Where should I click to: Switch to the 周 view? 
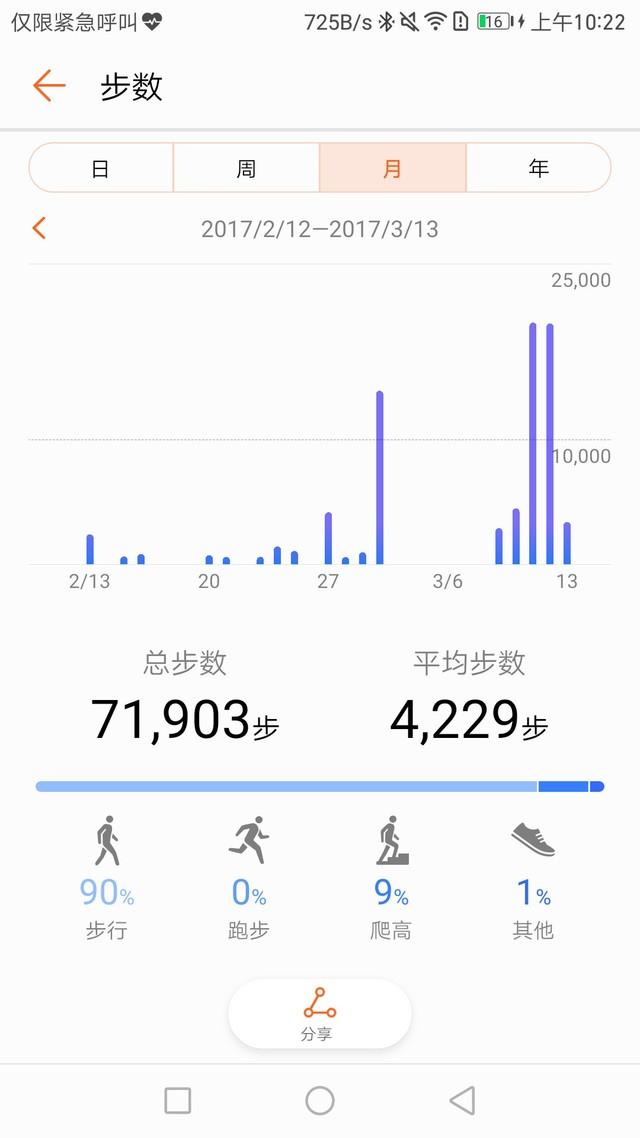click(246, 168)
